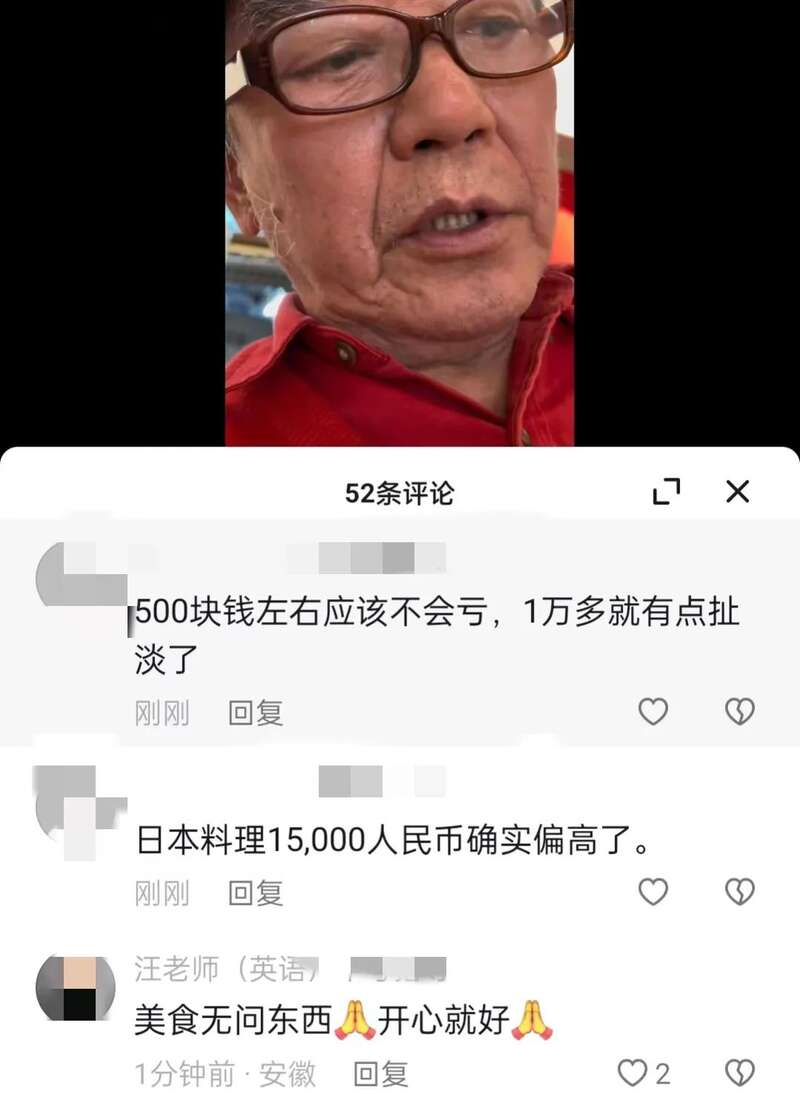Tap the video to return to playback

[x=400, y=220]
